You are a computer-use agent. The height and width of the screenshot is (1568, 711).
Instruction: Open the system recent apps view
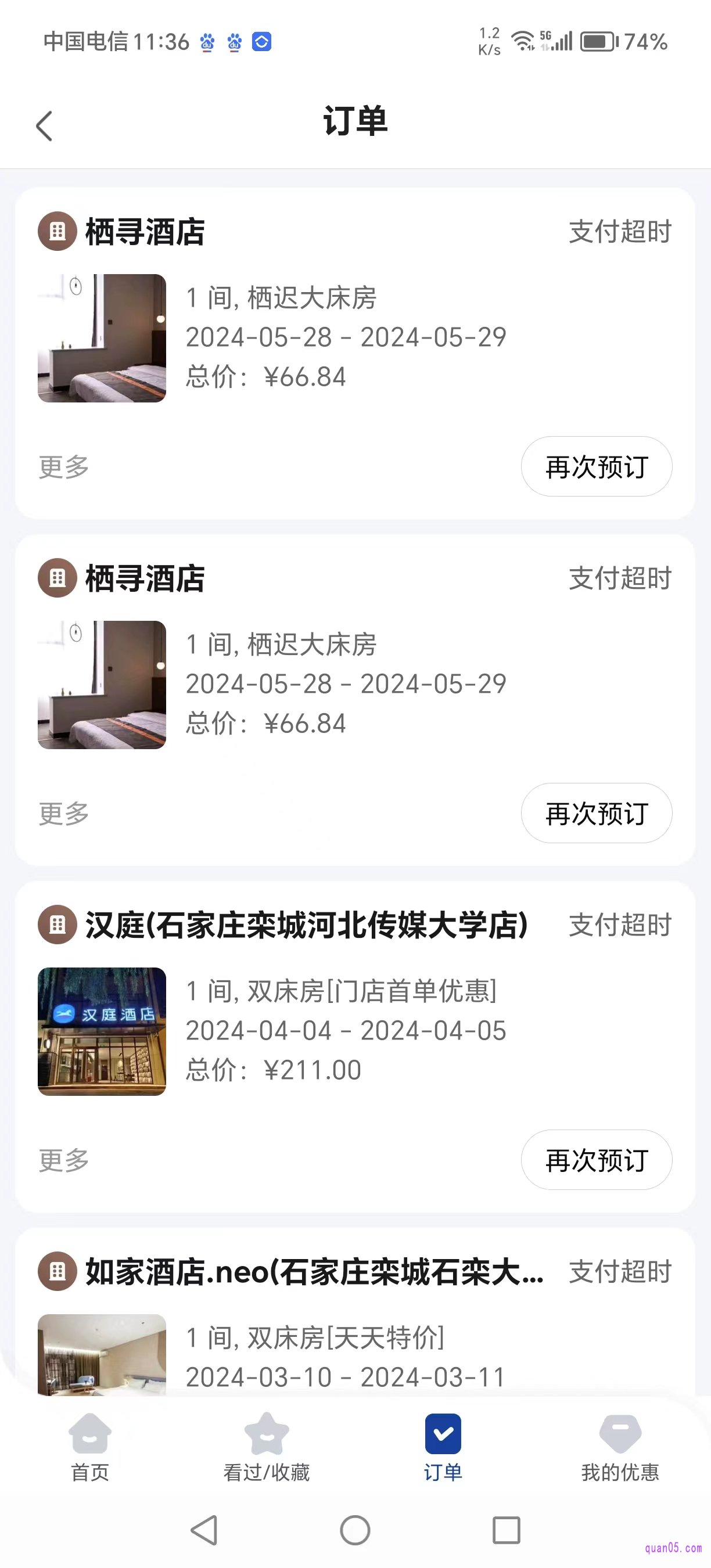(506, 1530)
